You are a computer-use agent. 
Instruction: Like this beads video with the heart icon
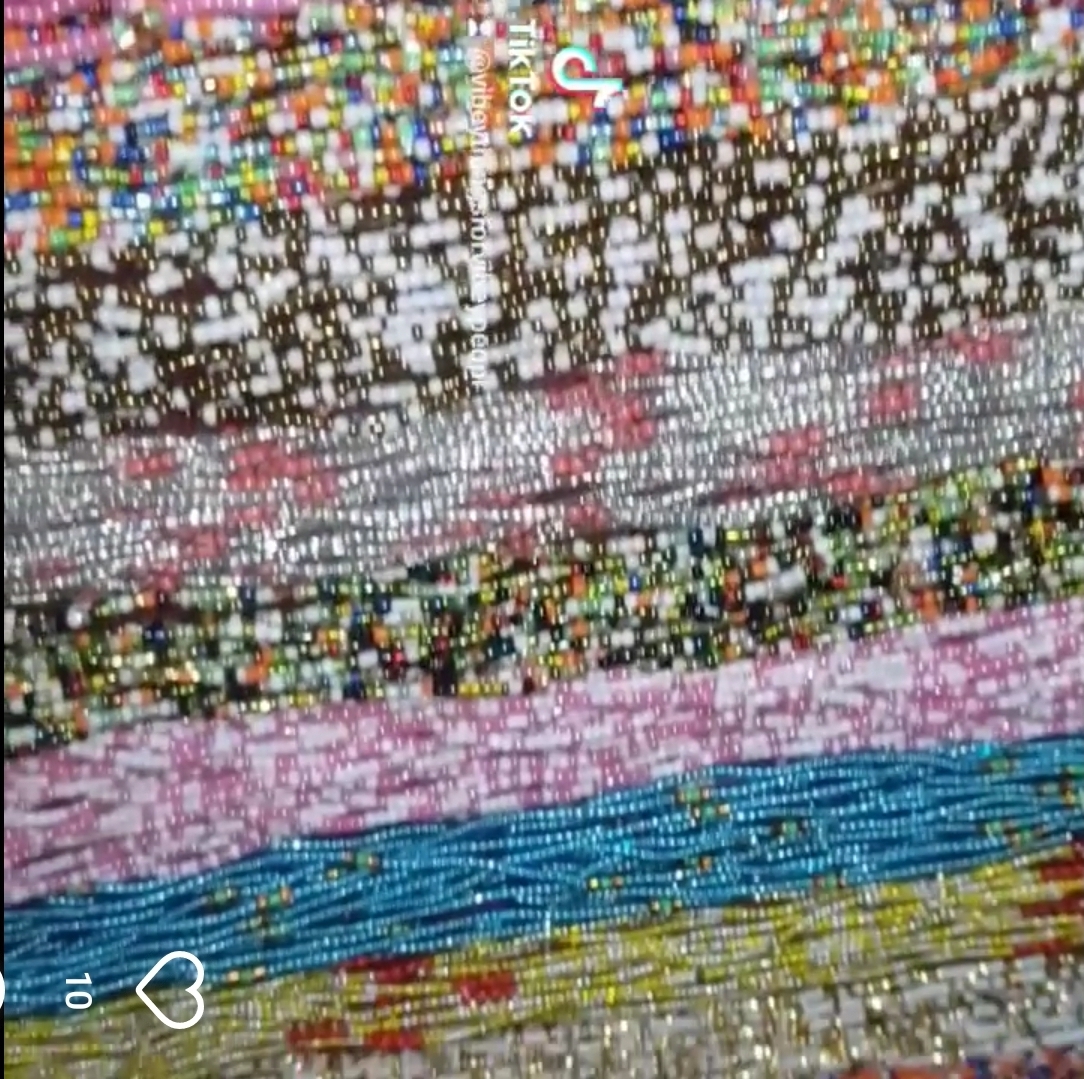[x=171, y=990]
